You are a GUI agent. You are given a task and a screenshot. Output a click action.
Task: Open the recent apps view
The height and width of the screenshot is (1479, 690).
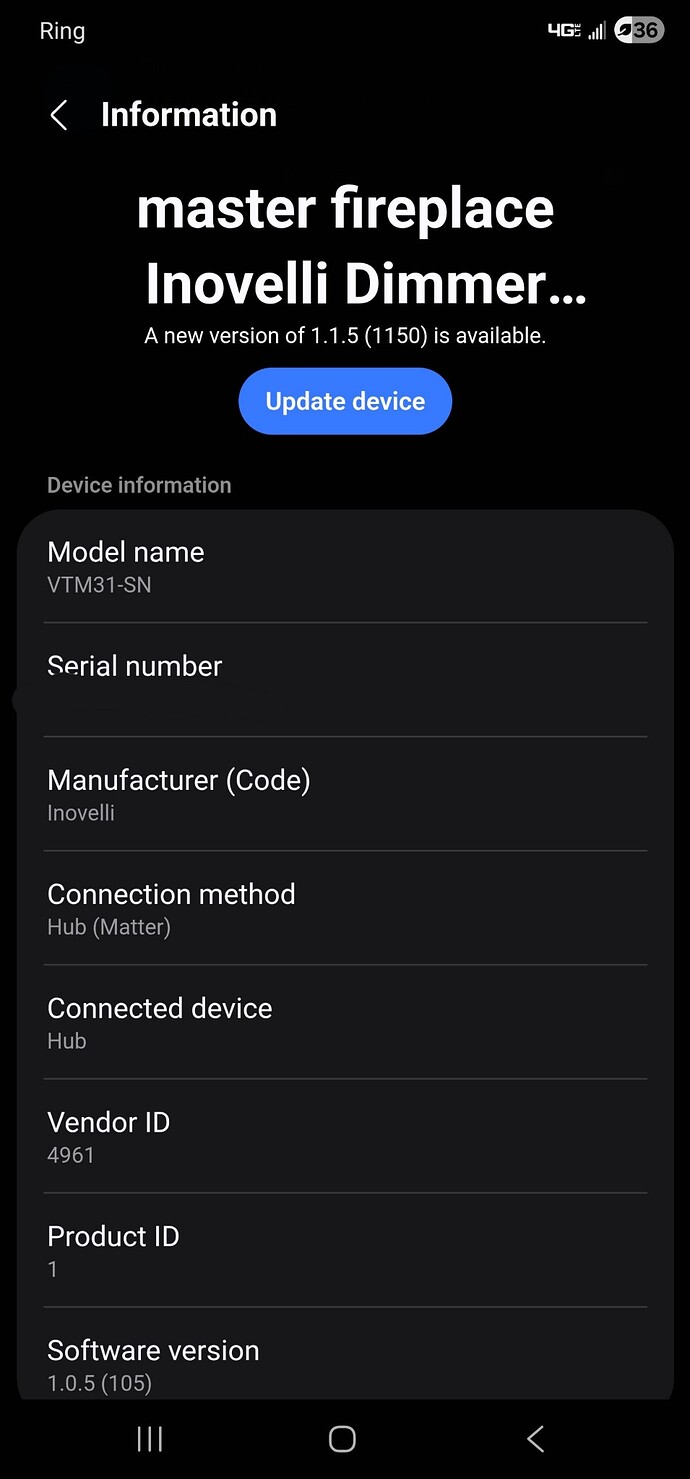coord(150,1439)
